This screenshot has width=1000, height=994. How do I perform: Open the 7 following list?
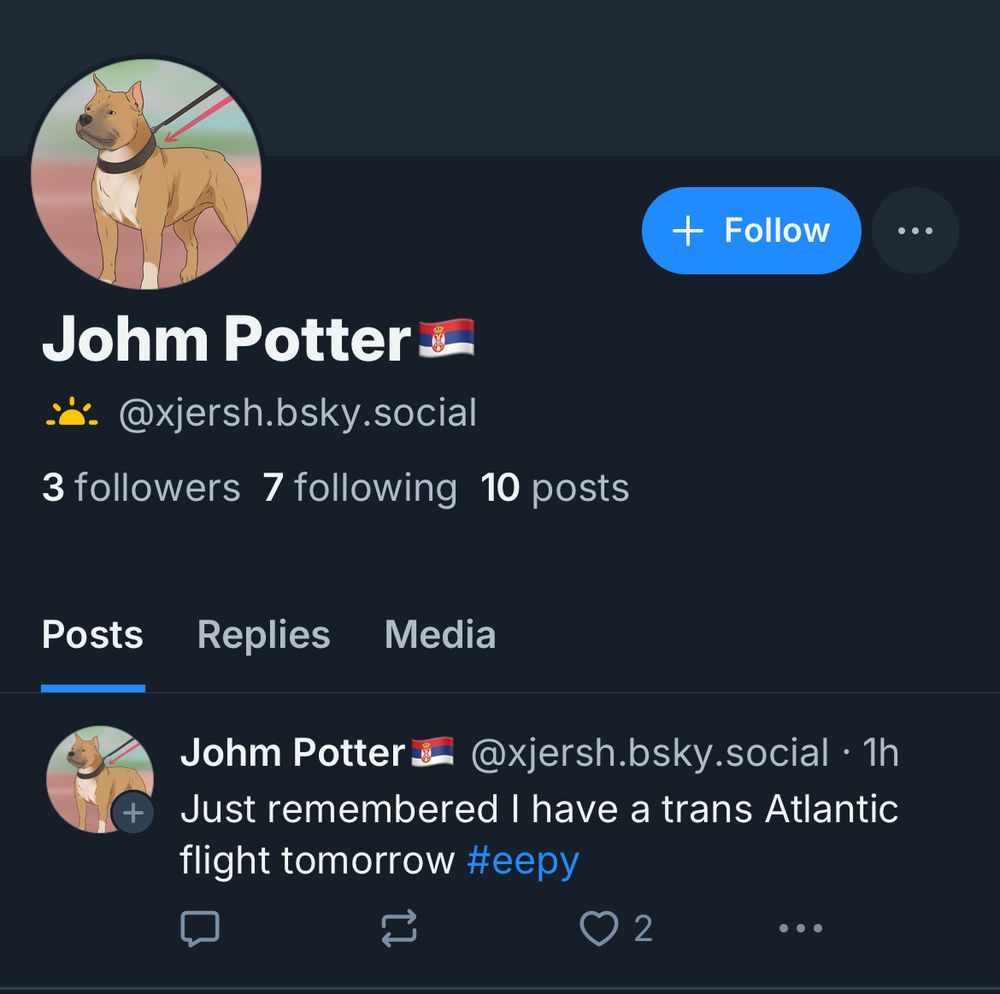pos(360,488)
